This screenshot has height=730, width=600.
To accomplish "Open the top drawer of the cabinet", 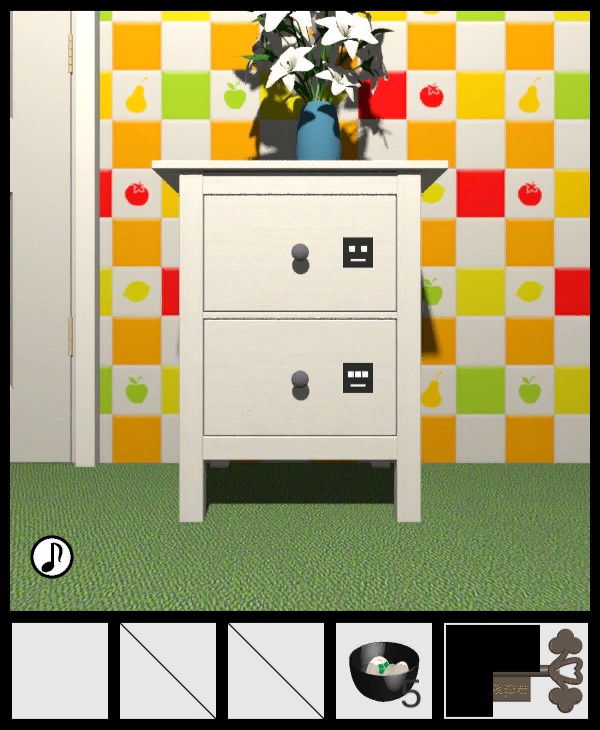I will pyautogui.click(x=299, y=253).
